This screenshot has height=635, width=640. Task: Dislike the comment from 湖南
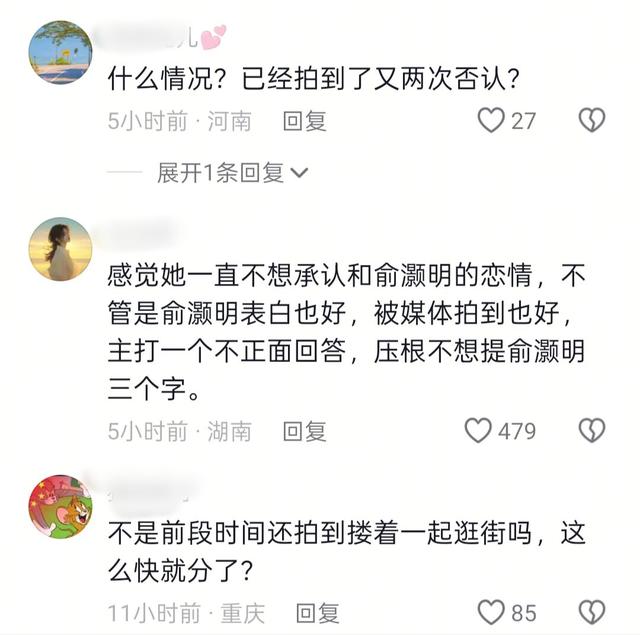pos(592,431)
